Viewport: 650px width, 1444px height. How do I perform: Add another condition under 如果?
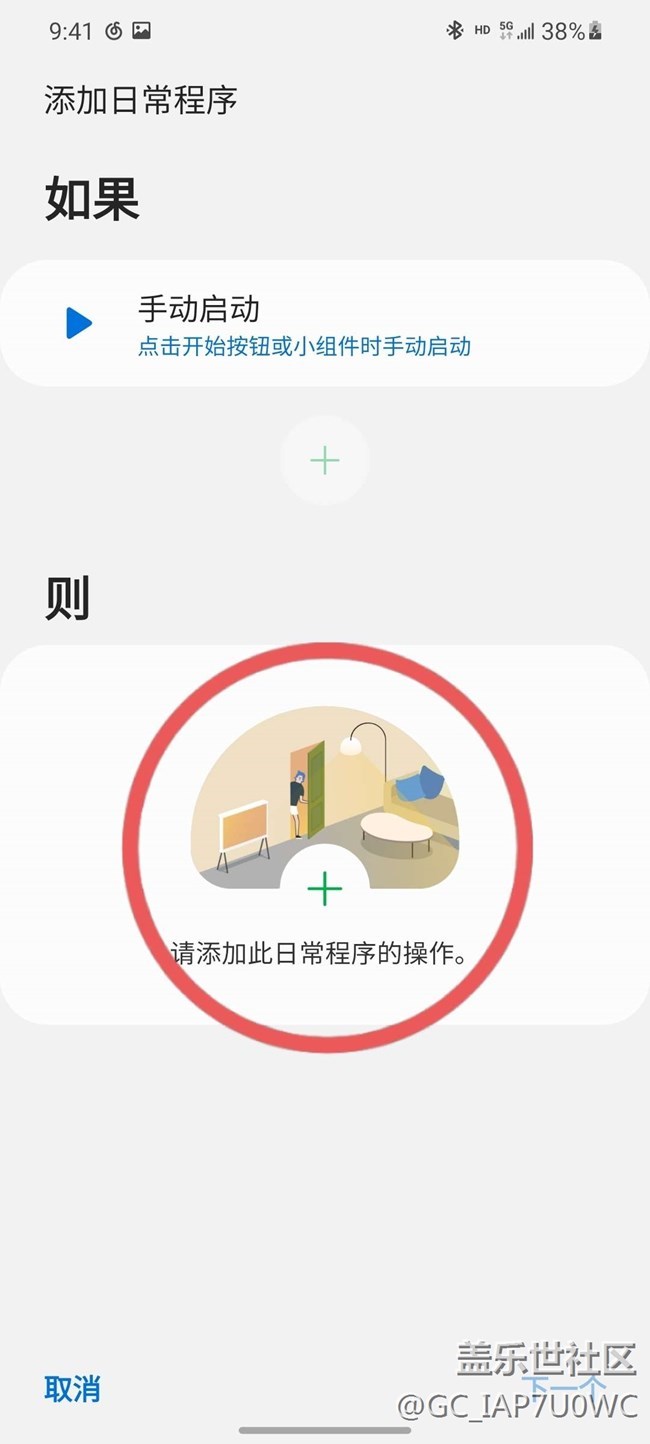[x=324, y=460]
